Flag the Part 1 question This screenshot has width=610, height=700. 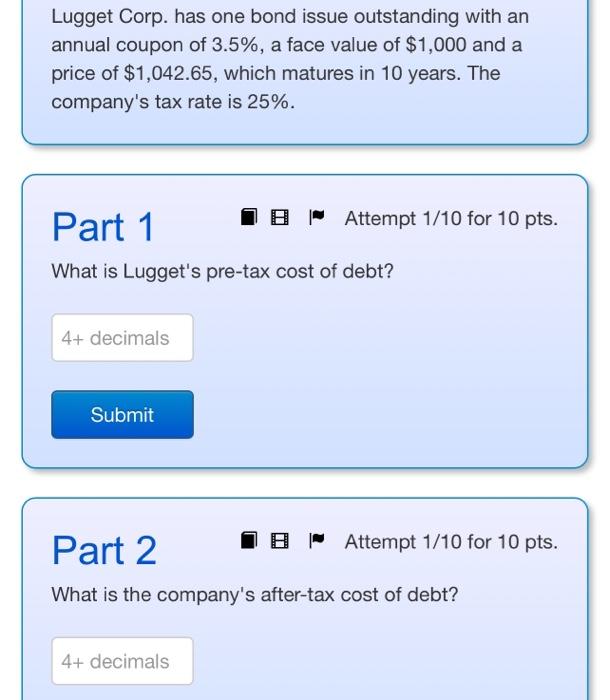click(317, 217)
